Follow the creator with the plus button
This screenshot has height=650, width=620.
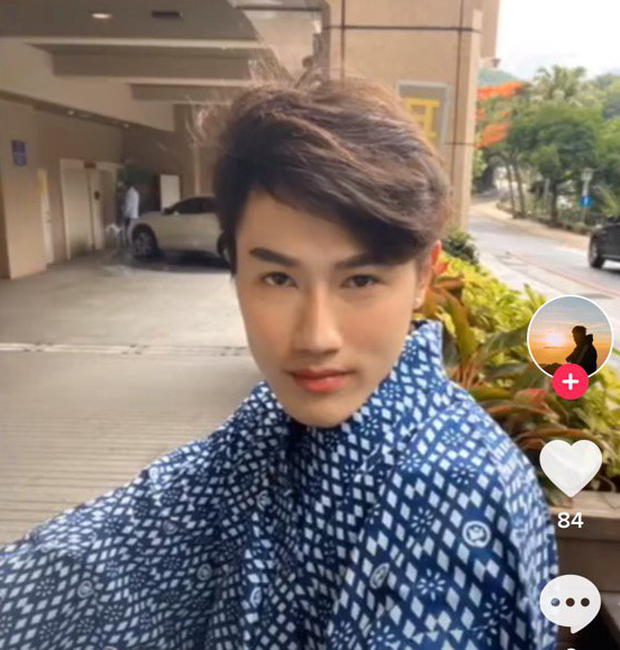point(570,381)
